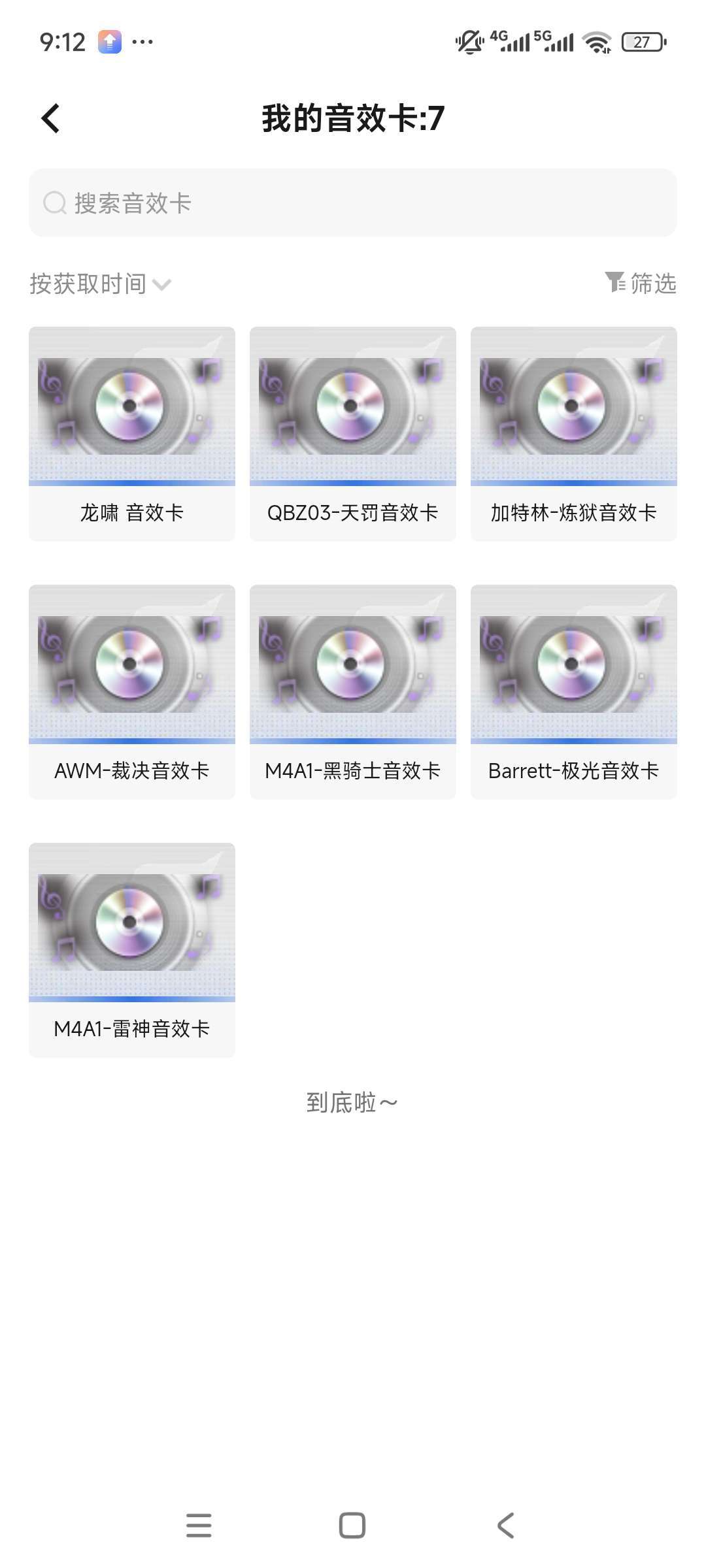The height and width of the screenshot is (1568, 706).
Task: Open recent apps from navigation bar
Action: tap(199, 1526)
